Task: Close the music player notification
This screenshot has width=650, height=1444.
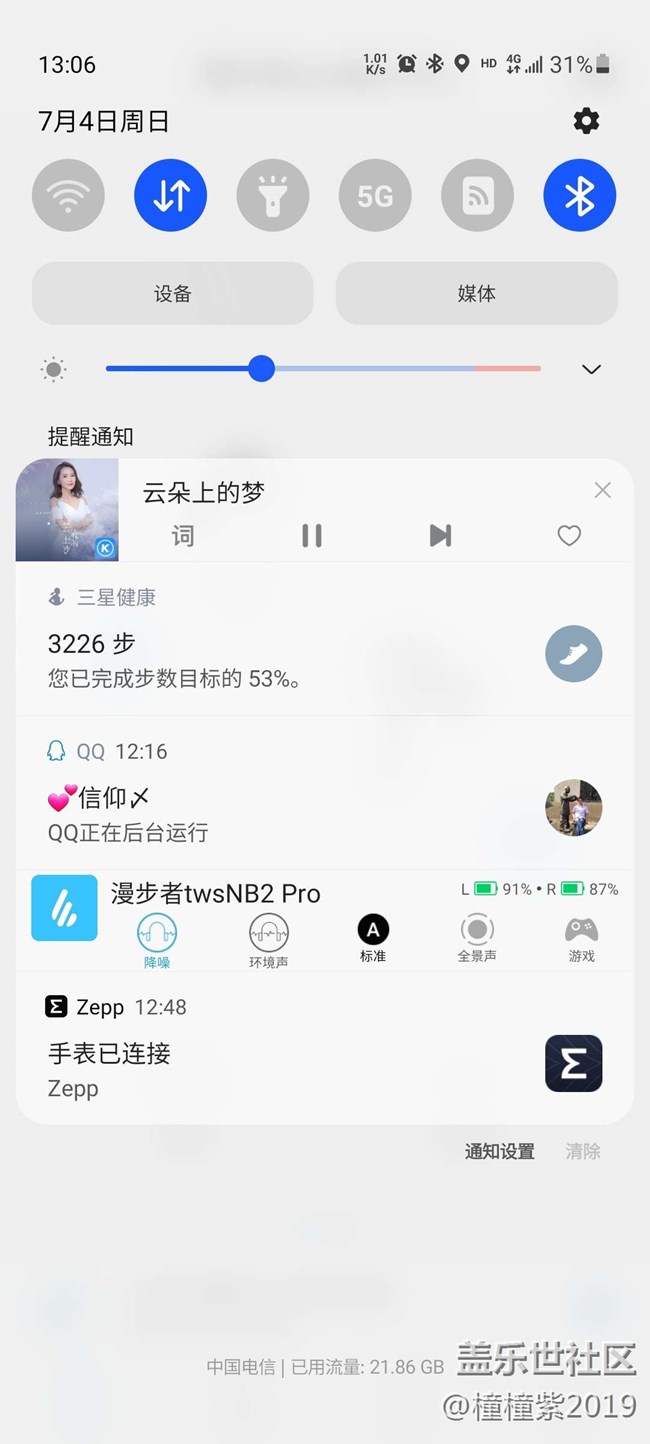Action: pos(602,490)
